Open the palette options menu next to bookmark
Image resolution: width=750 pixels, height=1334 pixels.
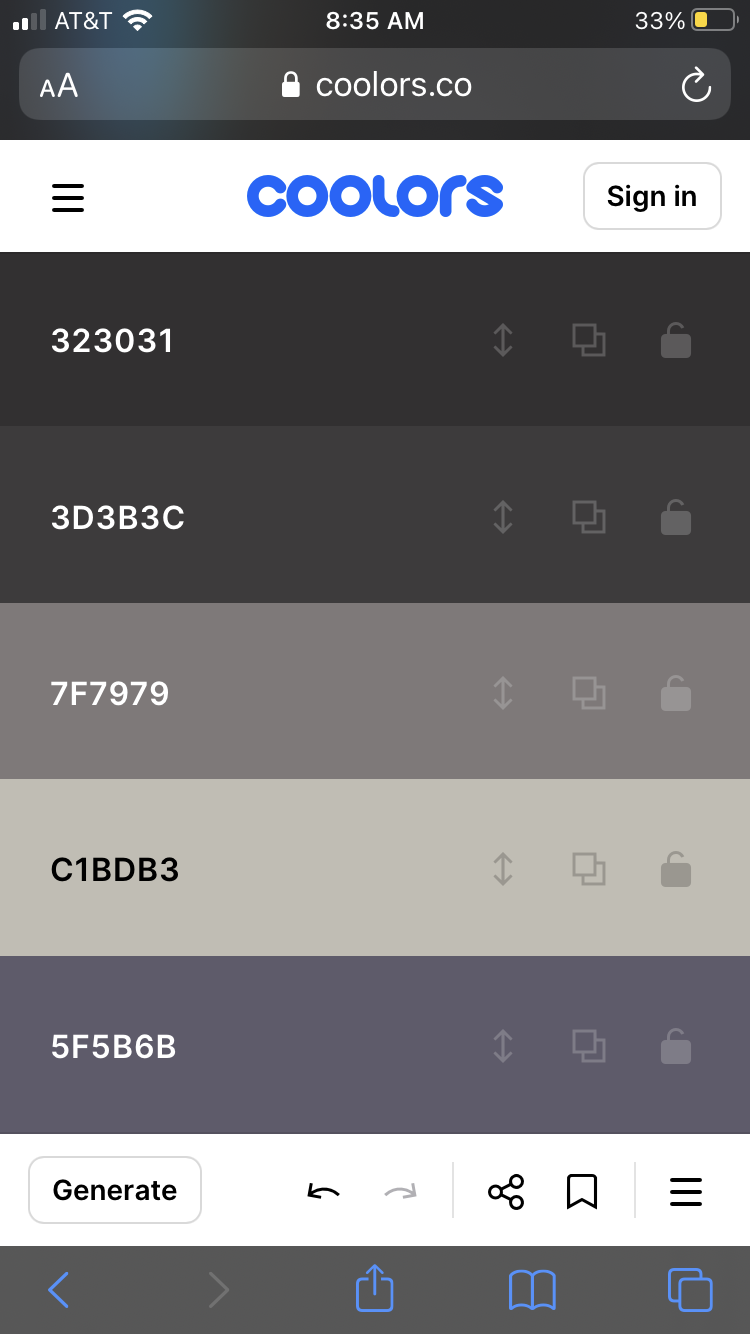pos(686,1191)
